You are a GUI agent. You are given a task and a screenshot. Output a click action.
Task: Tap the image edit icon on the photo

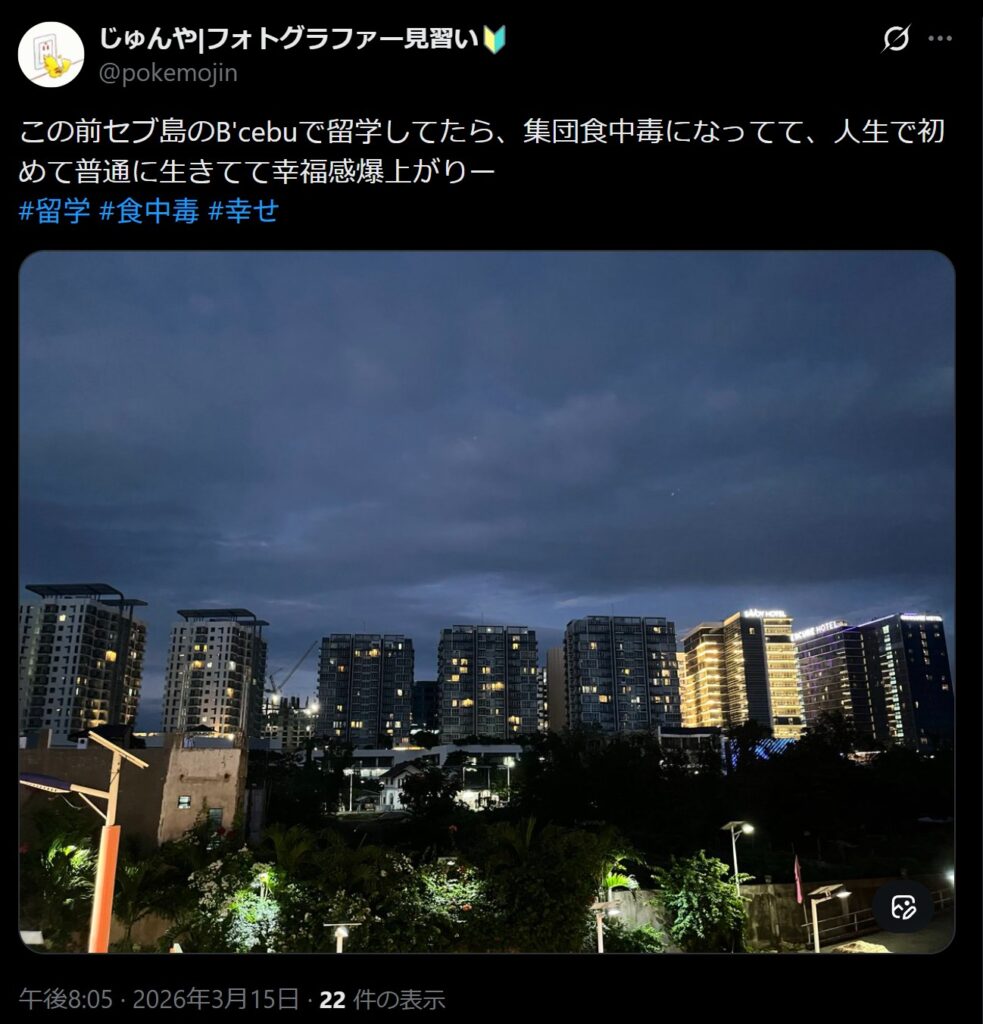(903, 907)
